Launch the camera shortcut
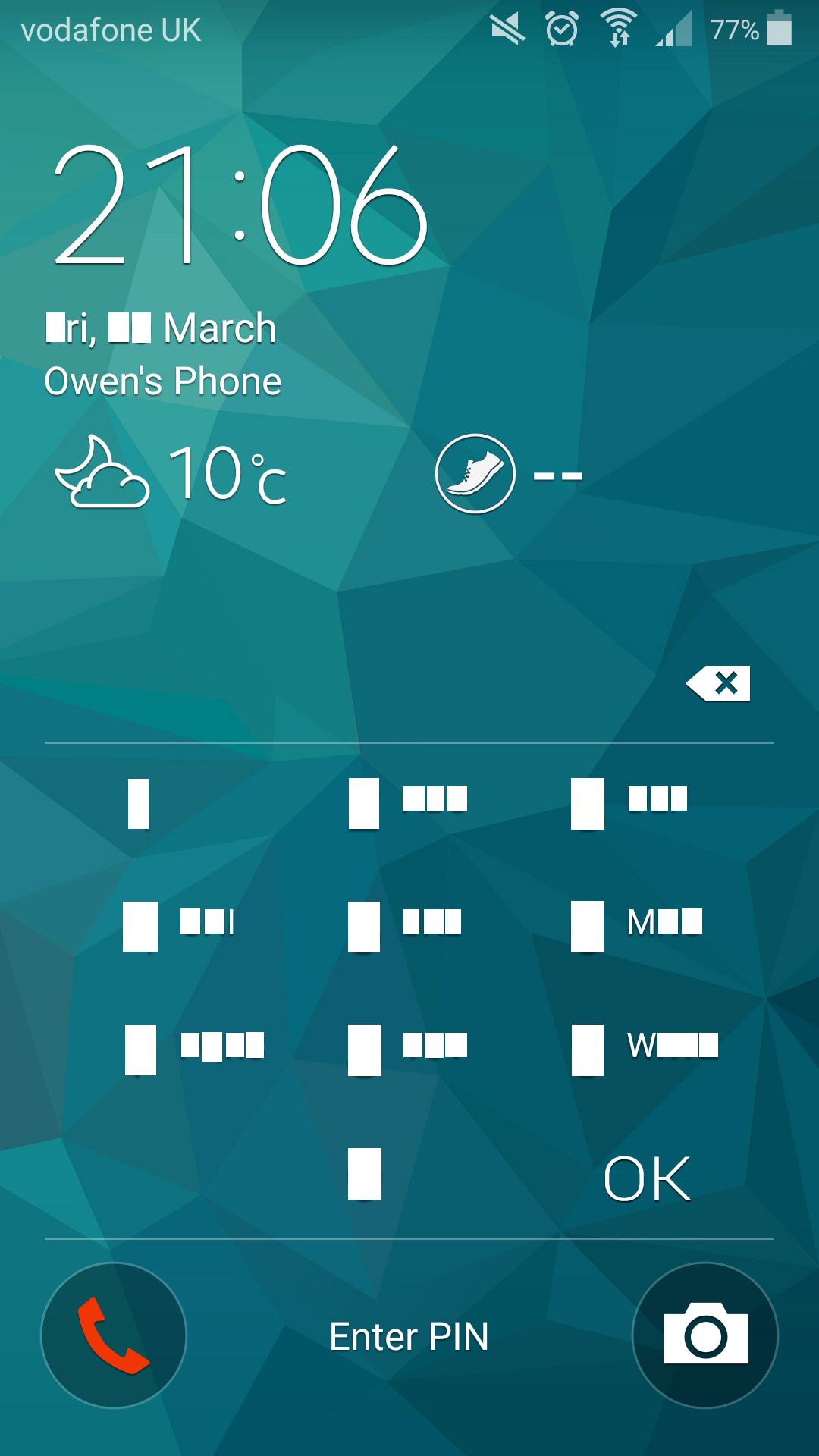This screenshot has height=1456, width=819. click(705, 1335)
